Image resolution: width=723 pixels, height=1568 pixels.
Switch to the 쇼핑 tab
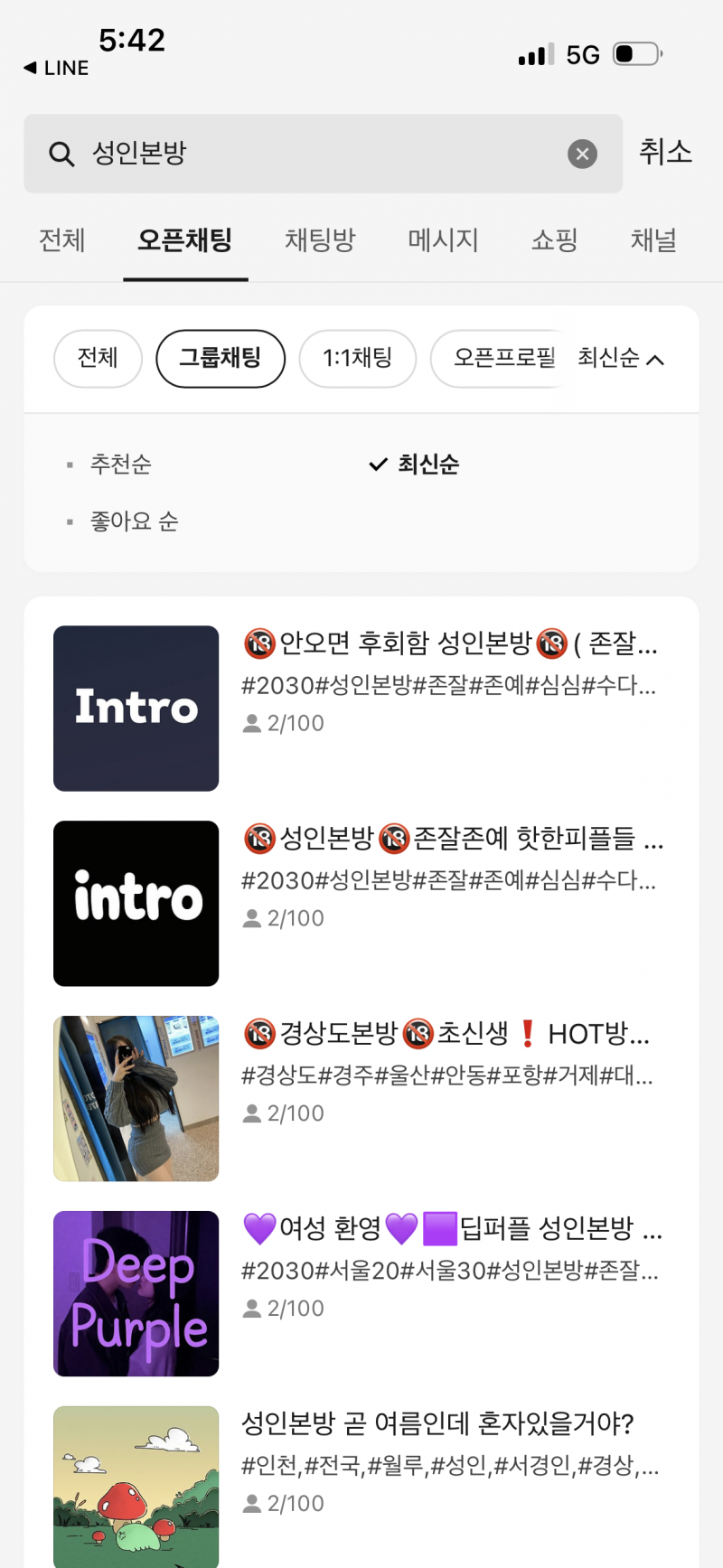tap(554, 240)
